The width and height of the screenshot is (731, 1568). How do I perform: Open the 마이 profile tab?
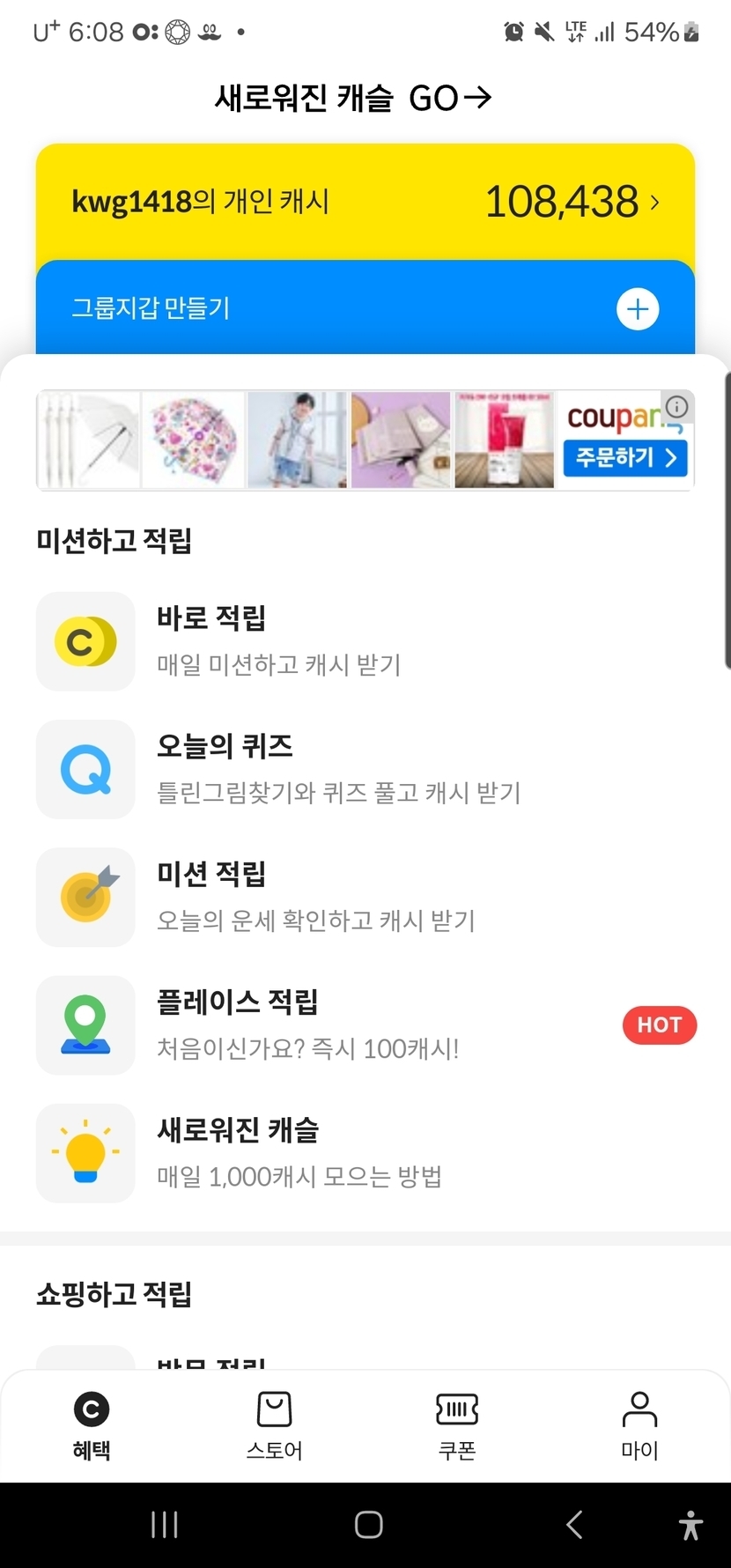[639, 1424]
